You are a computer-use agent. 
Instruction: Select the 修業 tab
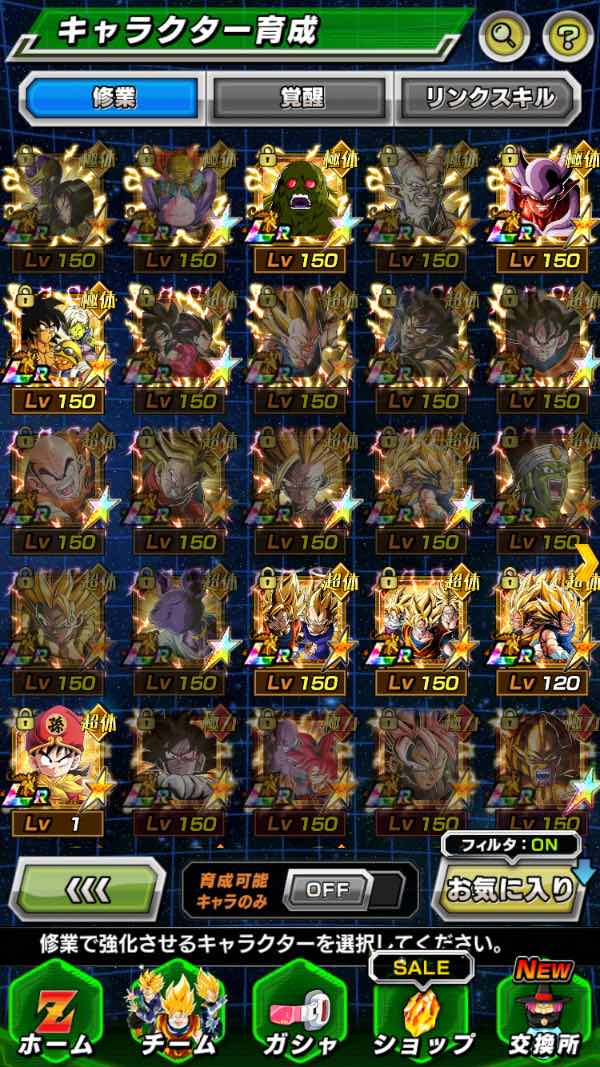coord(112,98)
